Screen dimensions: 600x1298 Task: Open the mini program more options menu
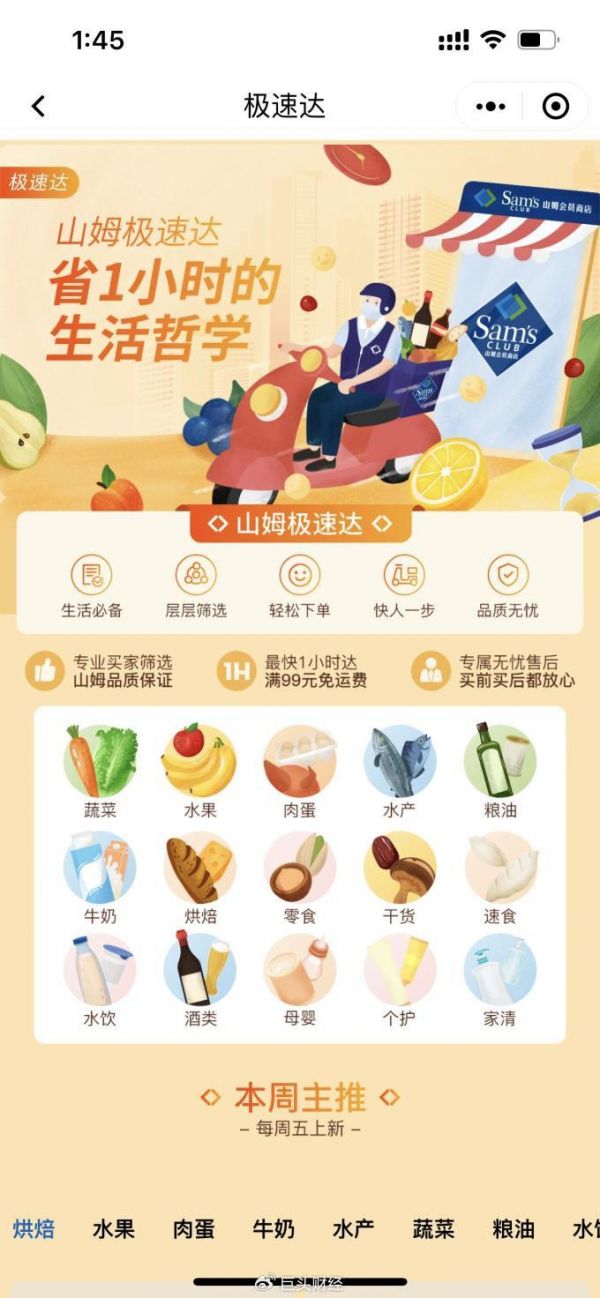pyautogui.click(x=492, y=106)
